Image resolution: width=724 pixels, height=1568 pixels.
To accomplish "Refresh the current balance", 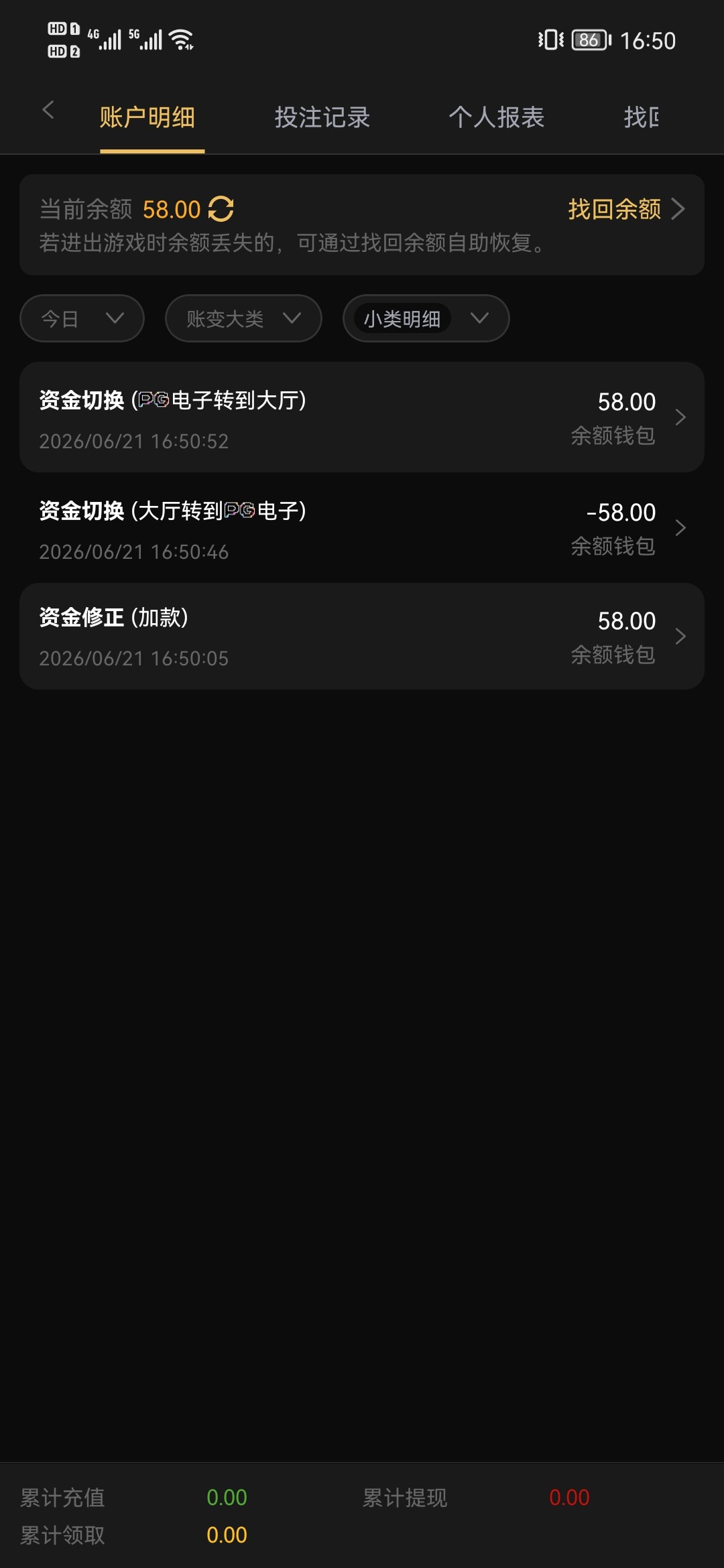I will (221, 209).
